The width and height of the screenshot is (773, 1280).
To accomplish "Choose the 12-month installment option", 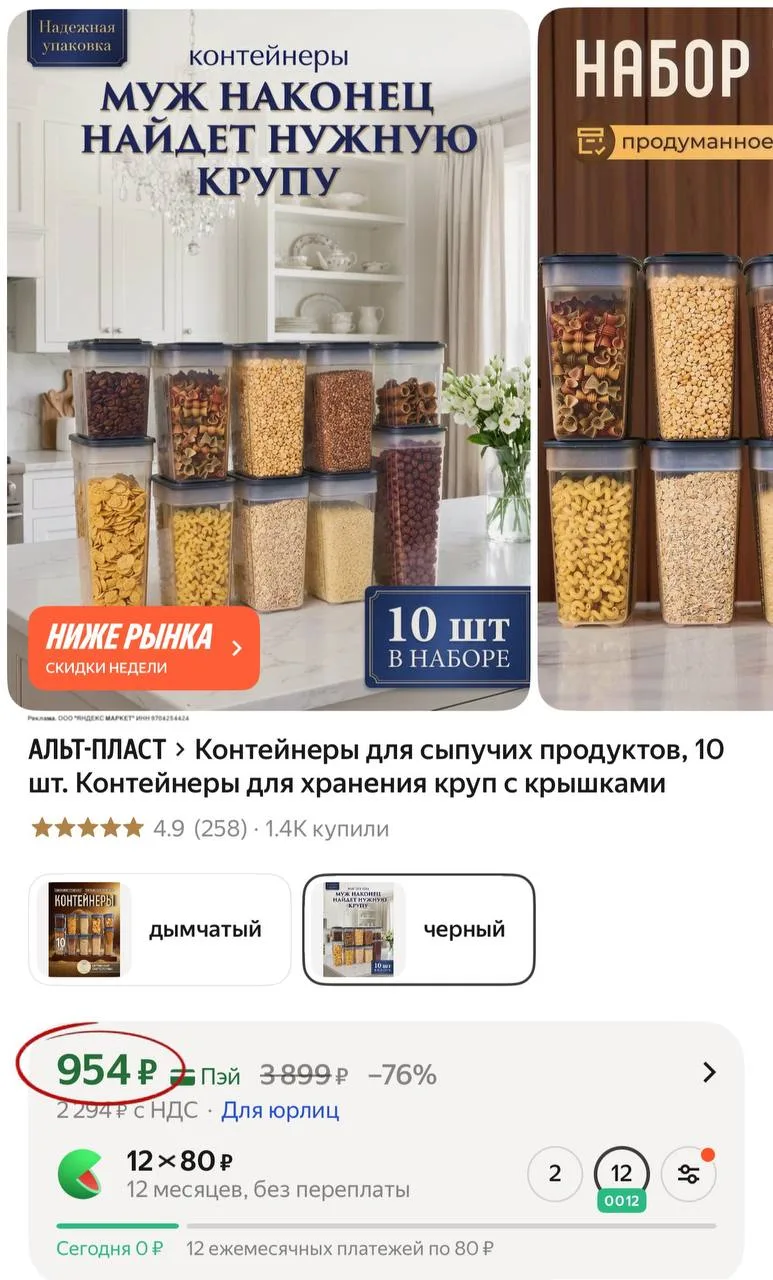I will (x=621, y=1175).
